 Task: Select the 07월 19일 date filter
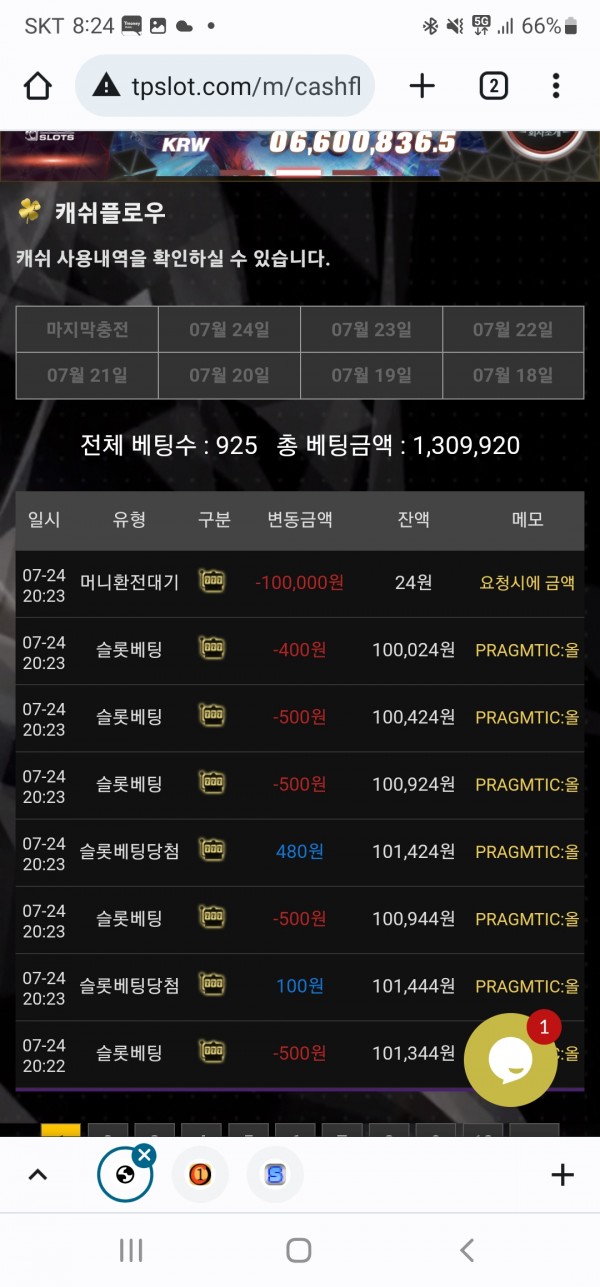click(x=371, y=375)
